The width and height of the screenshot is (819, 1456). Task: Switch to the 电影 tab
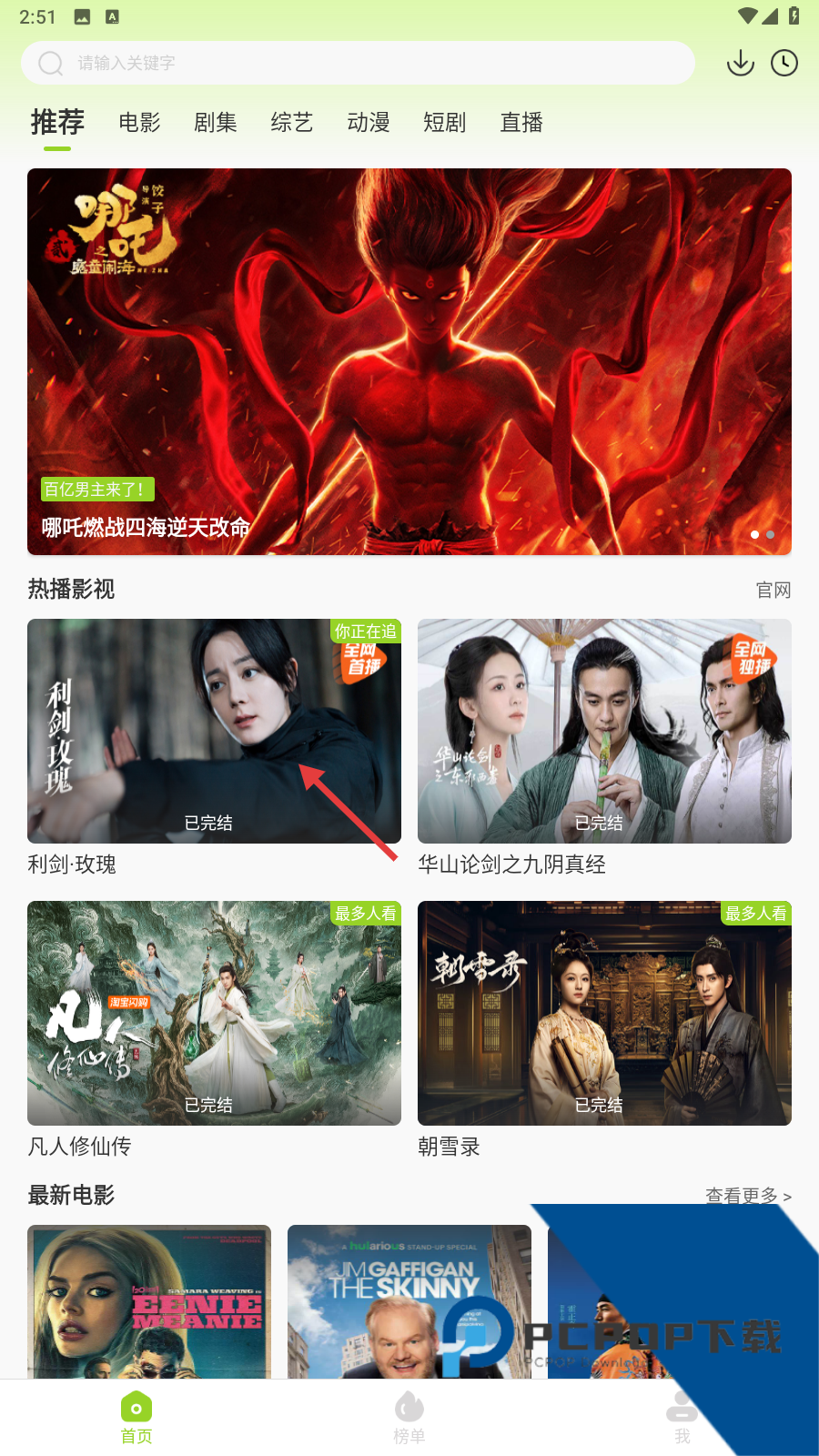139,123
